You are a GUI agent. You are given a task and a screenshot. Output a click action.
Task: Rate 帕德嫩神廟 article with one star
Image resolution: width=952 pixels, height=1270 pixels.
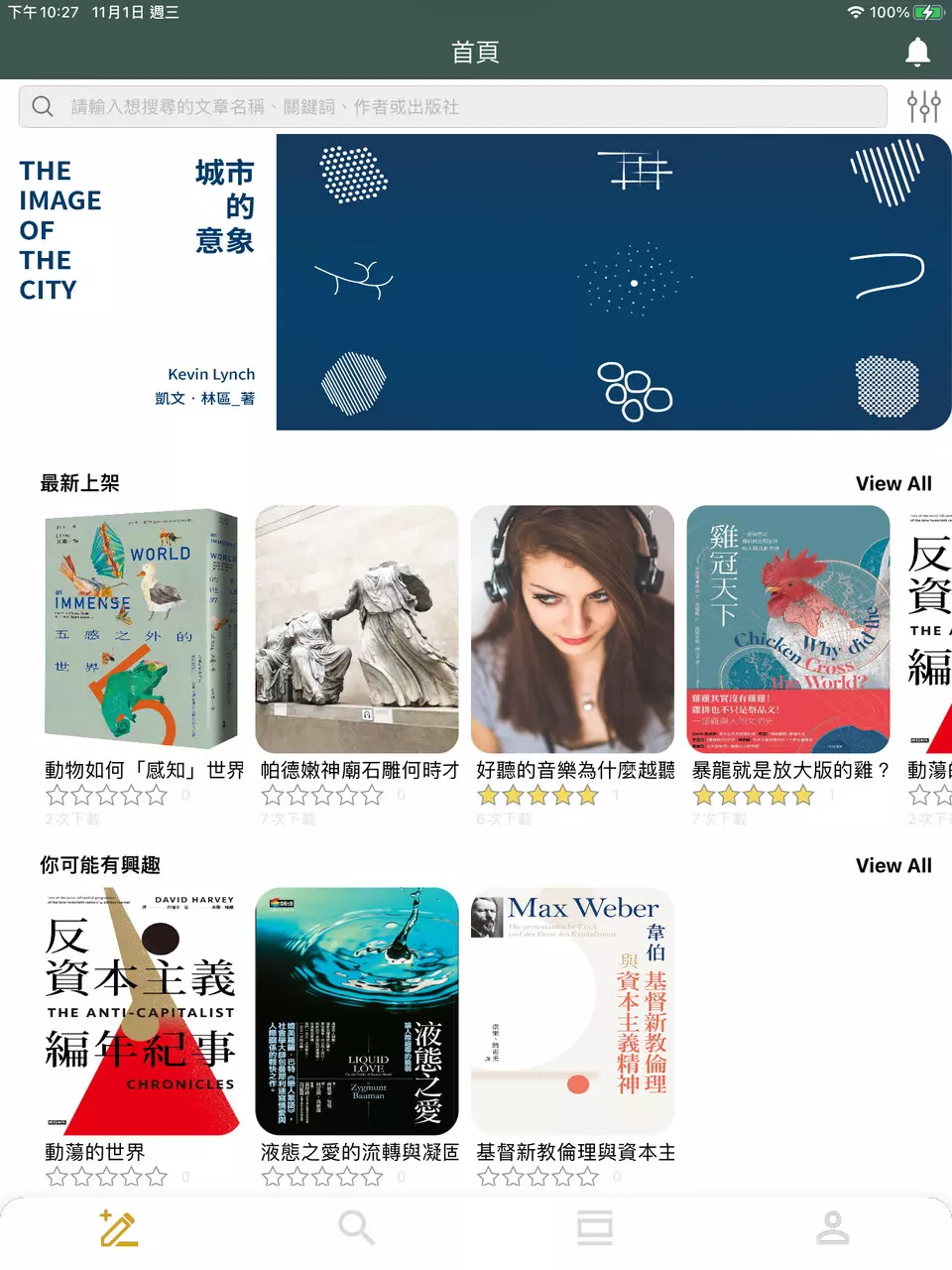(275, 795)
